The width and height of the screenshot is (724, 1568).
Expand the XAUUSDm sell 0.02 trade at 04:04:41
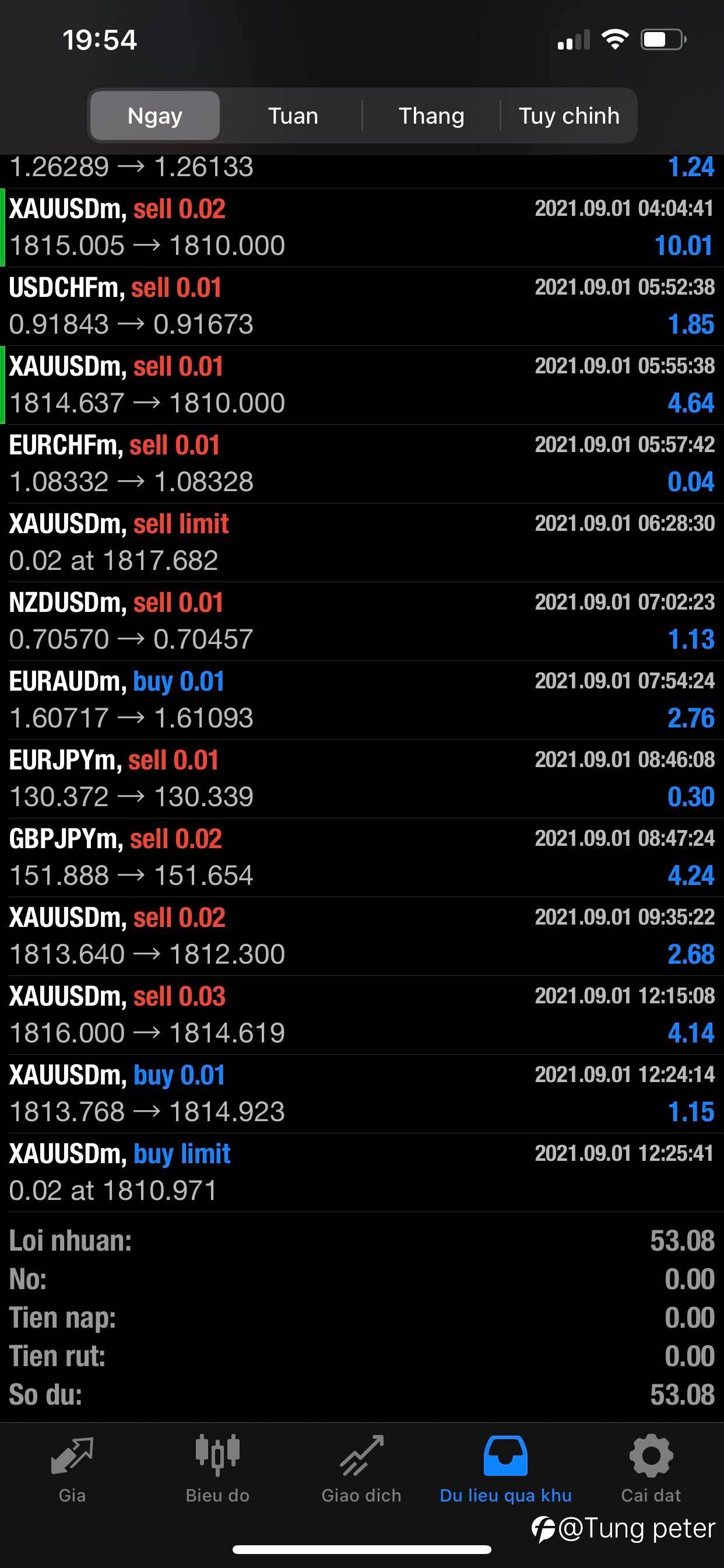click(x=362, y=228)
